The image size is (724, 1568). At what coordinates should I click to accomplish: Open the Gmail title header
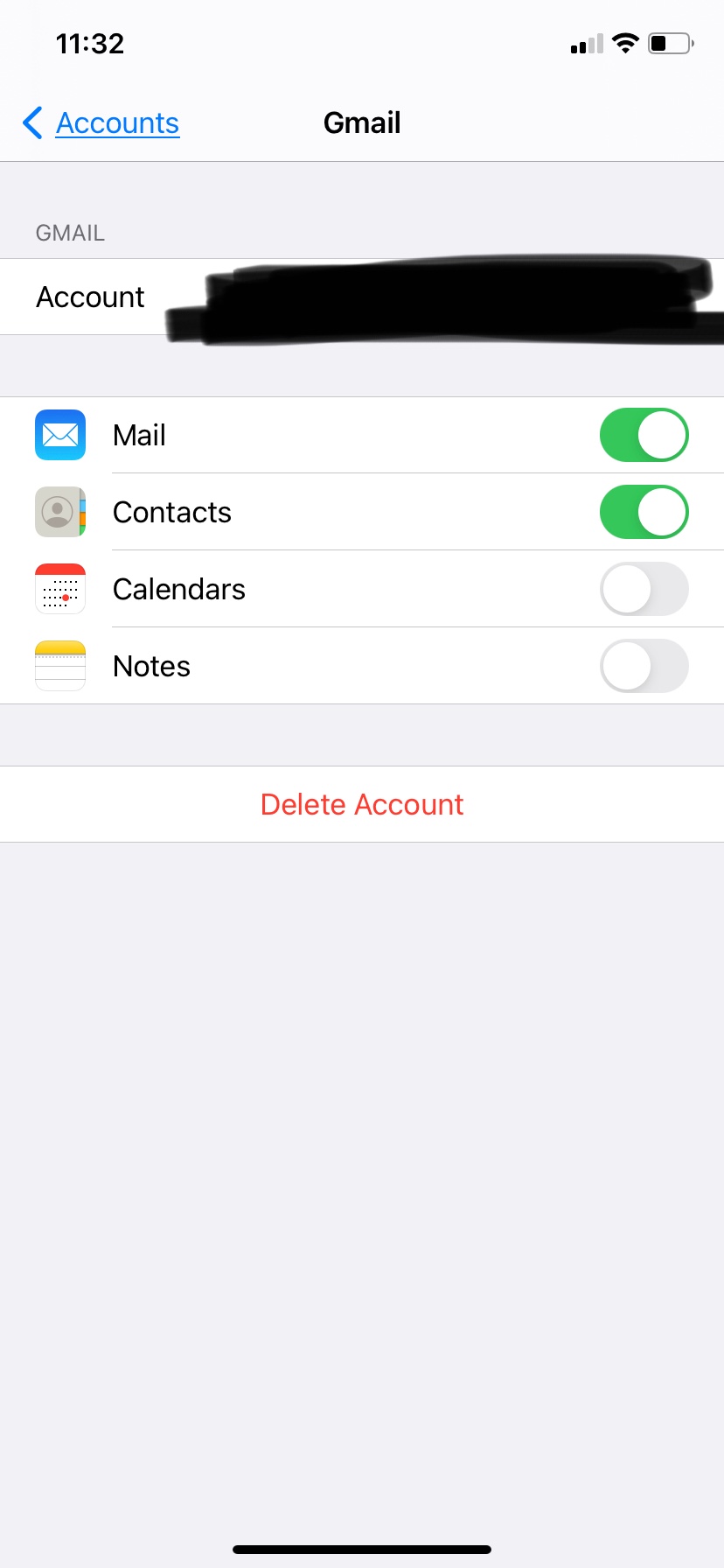362,122
